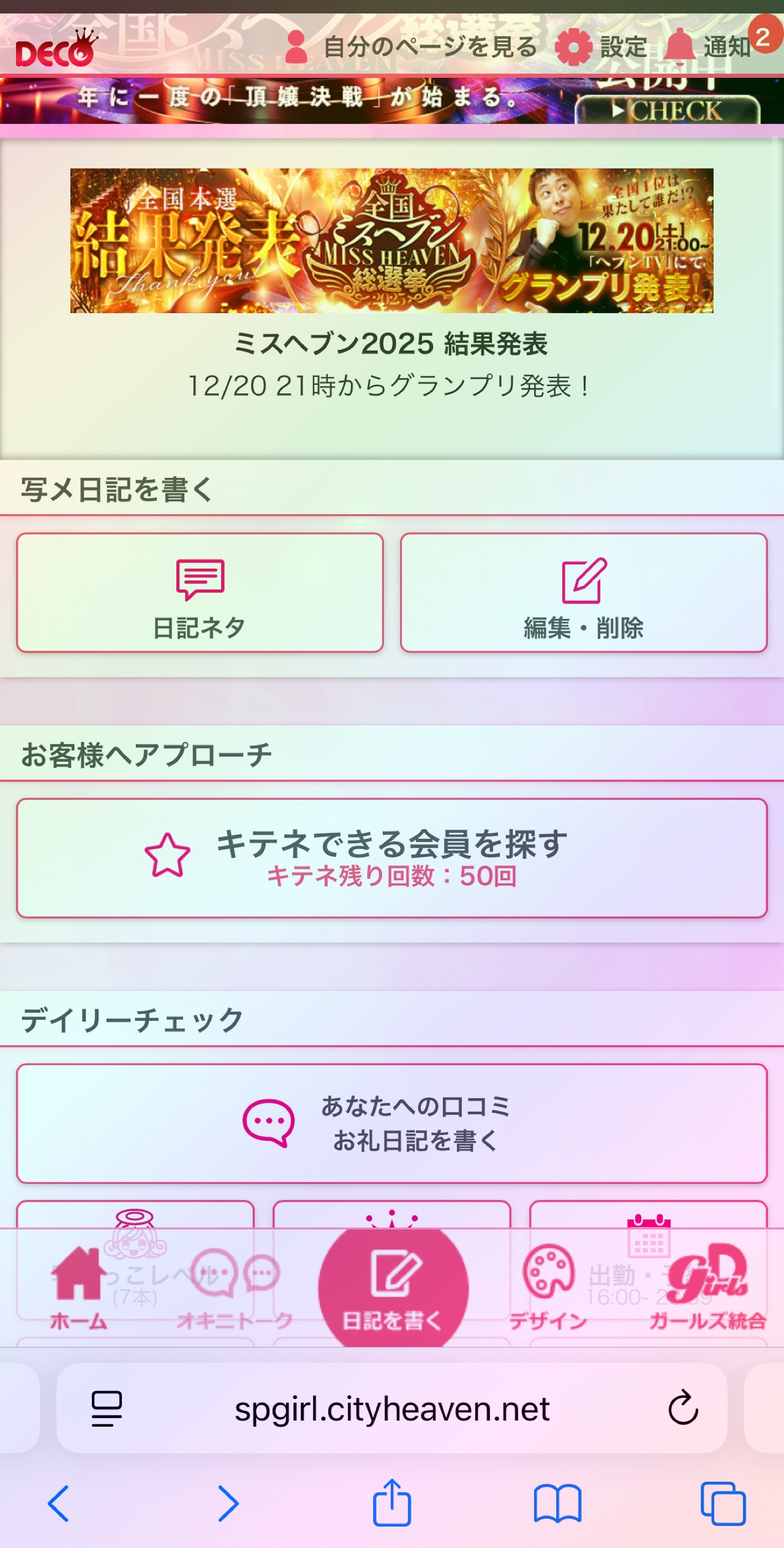Open 日記ネタ diary ideas

[200, 593]
